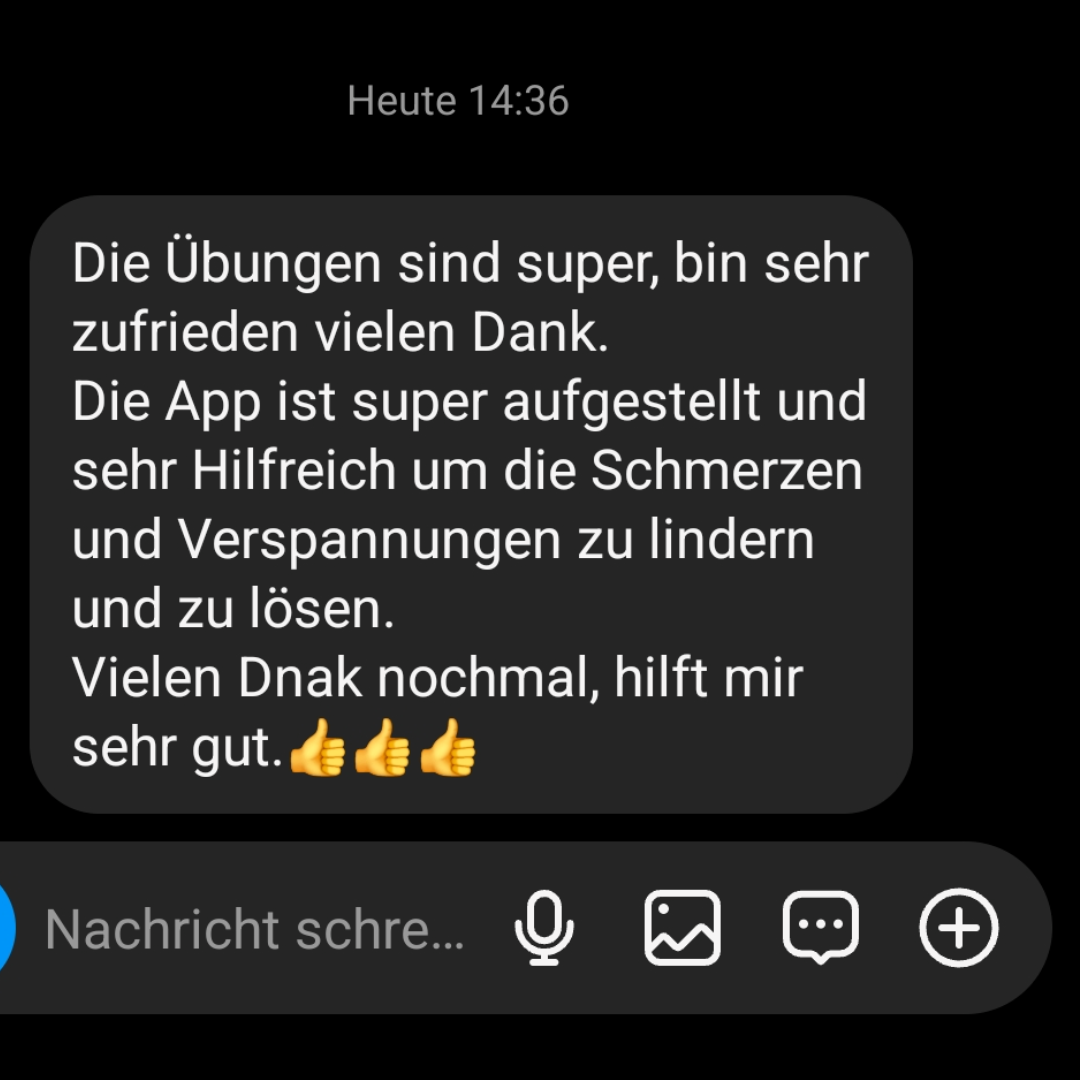Open the saved replies bubble icon
Image resolution: width=1080 pixels, height=1080 pixels.
pyautogui.click(x=820, y=928)
